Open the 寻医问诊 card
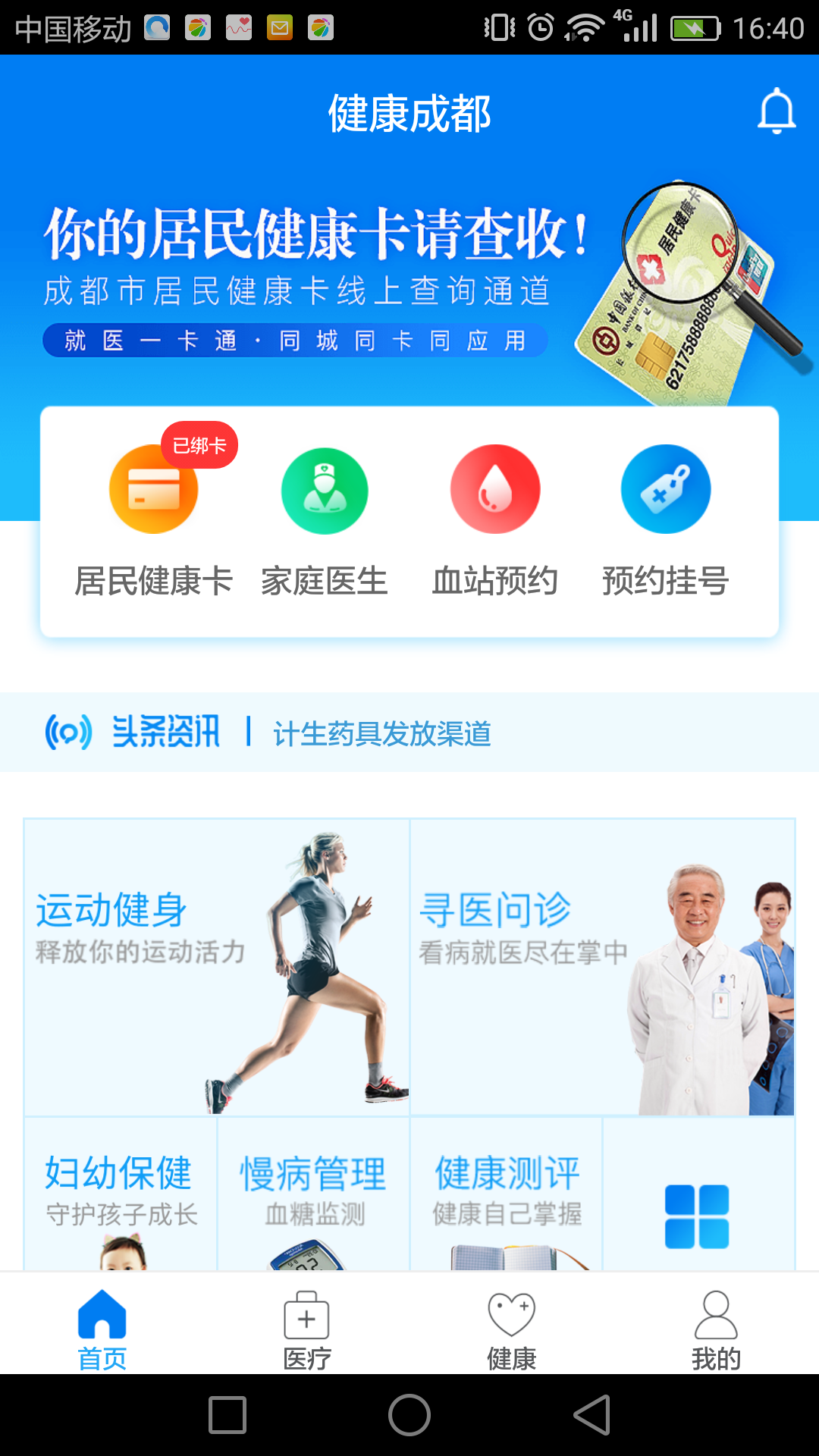Image resolution: width=819 pixels, height=1456 pixels. click(x=602, y=967)
